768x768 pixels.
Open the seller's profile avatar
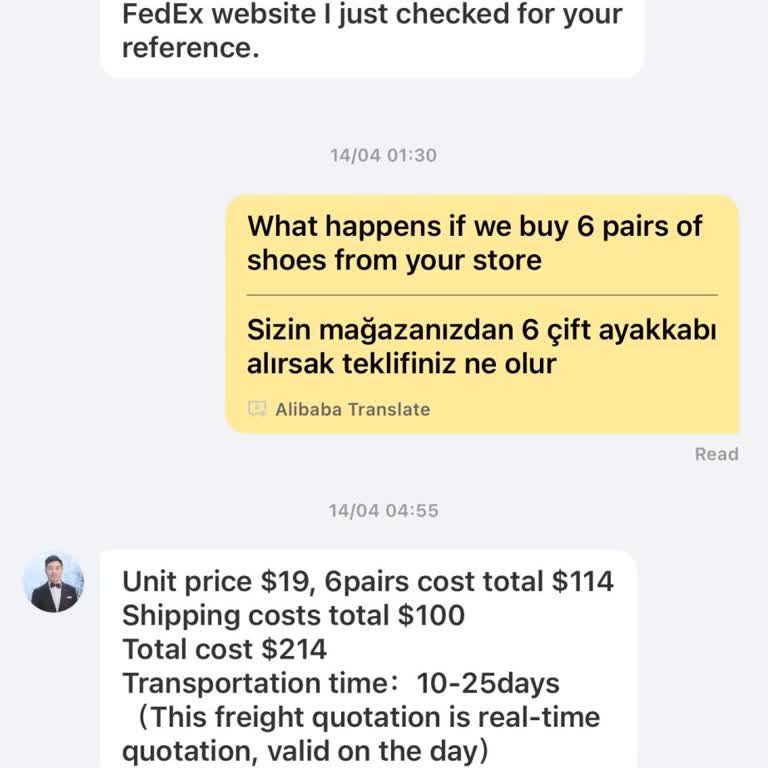coord(54,582)
